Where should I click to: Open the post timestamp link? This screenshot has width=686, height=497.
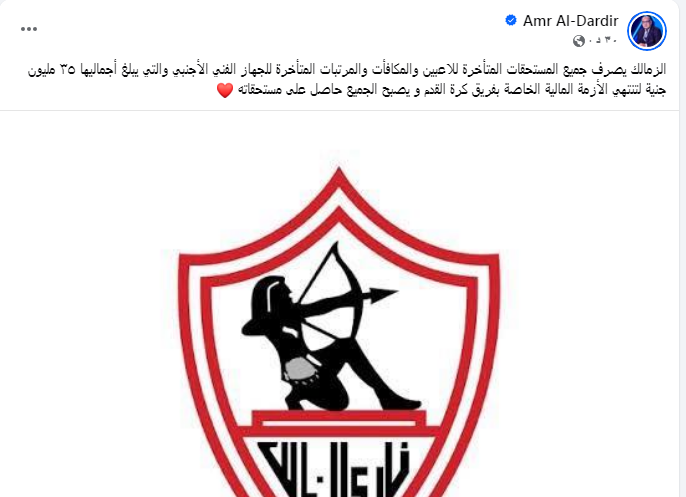pos(601,40)
